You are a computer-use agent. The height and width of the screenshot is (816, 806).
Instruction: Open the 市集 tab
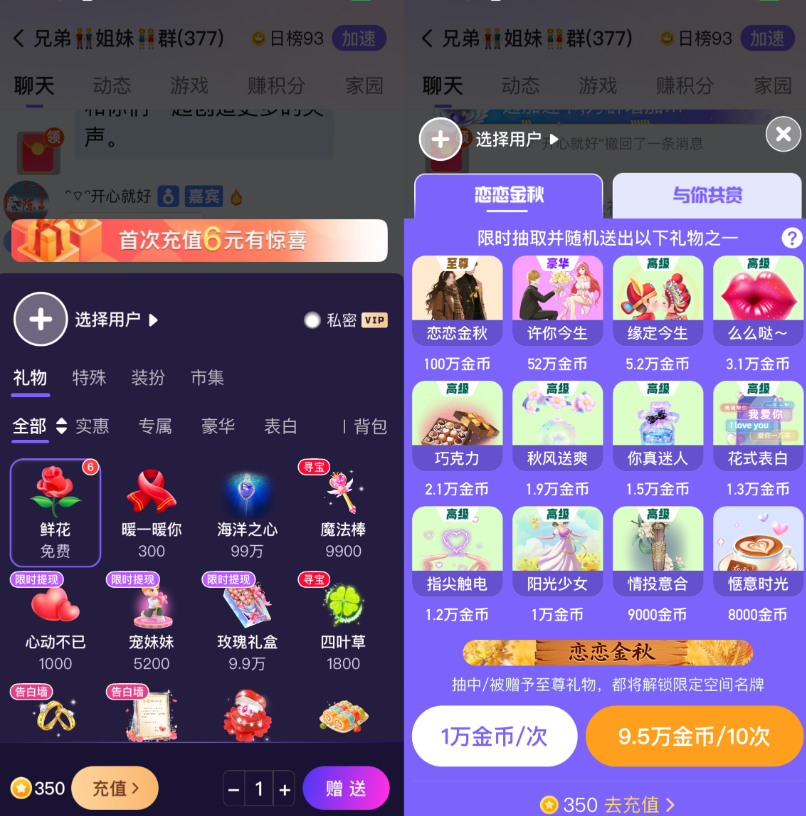(x=207, y=378)
